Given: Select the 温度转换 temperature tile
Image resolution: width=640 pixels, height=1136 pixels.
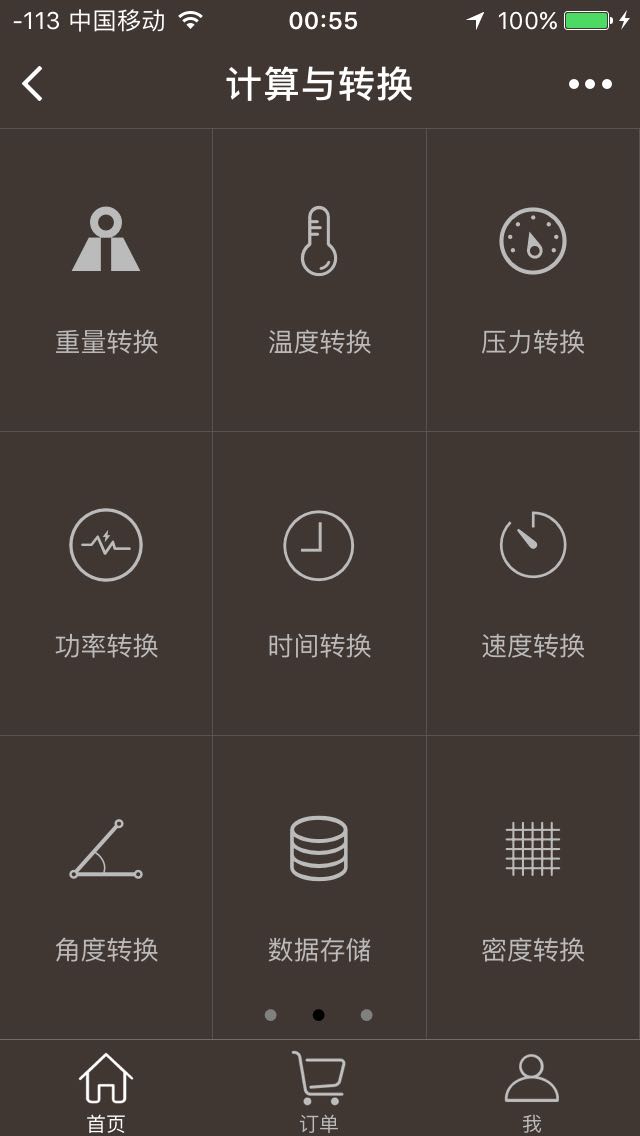Looking at the screenshot, I should [x=320, y=280].
